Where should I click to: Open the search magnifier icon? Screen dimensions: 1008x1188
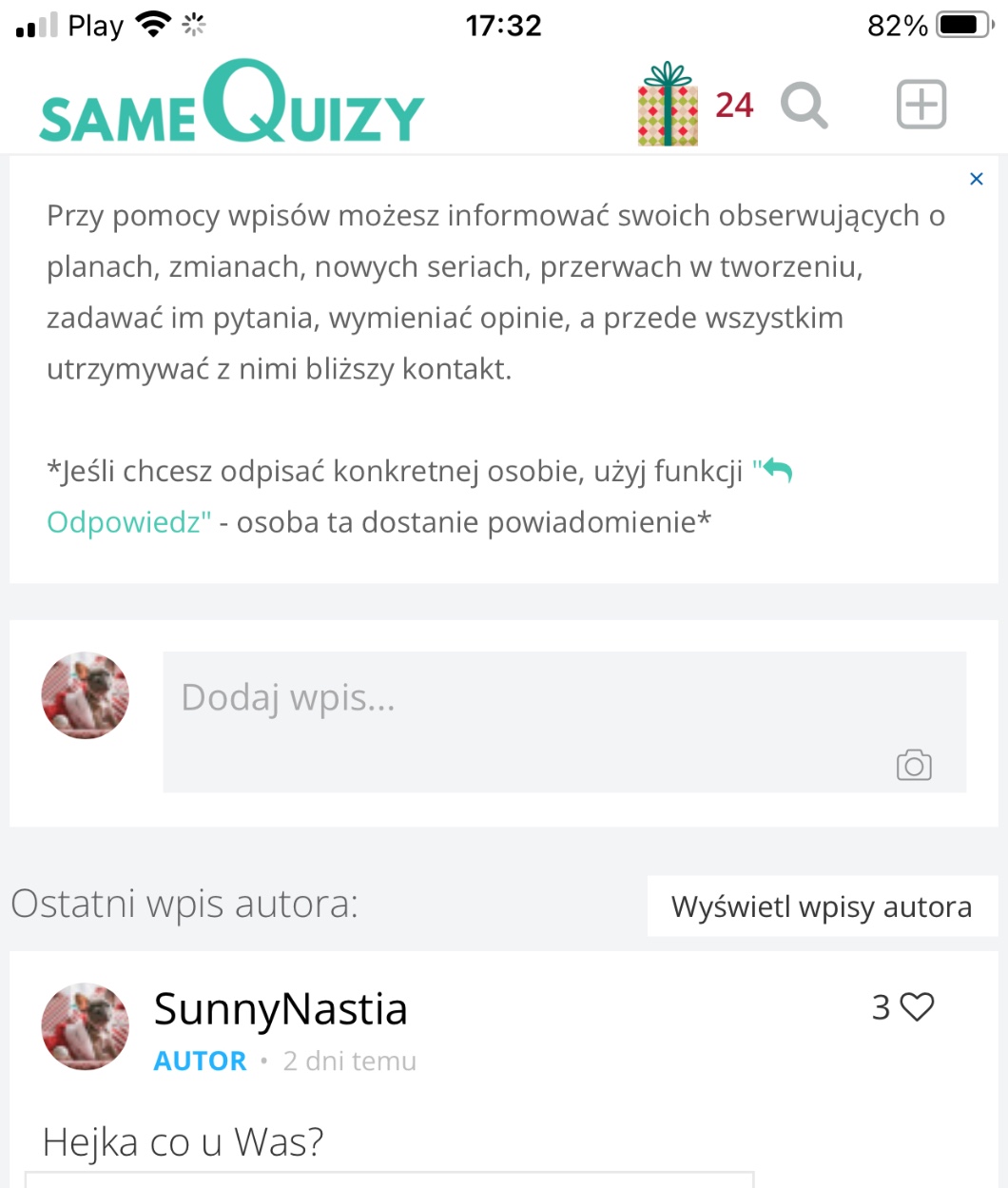tap(804, 105)
